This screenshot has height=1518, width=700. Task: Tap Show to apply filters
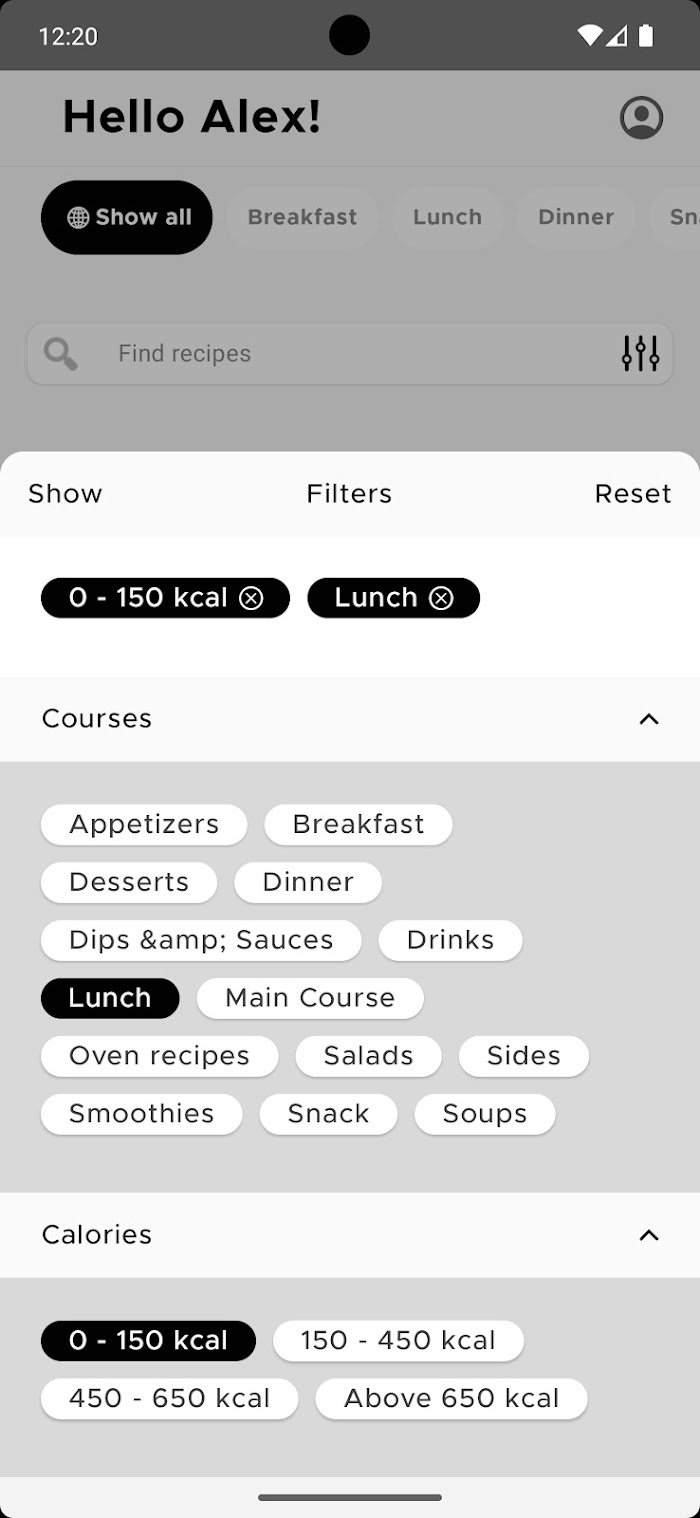click(65, 494)
